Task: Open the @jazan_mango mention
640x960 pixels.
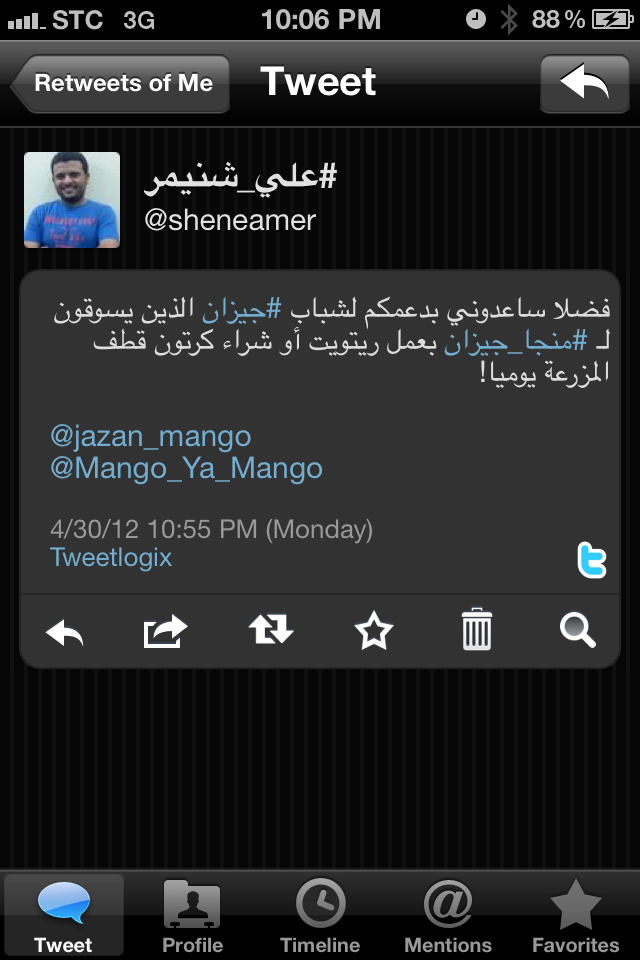Action: click(150, 436)
